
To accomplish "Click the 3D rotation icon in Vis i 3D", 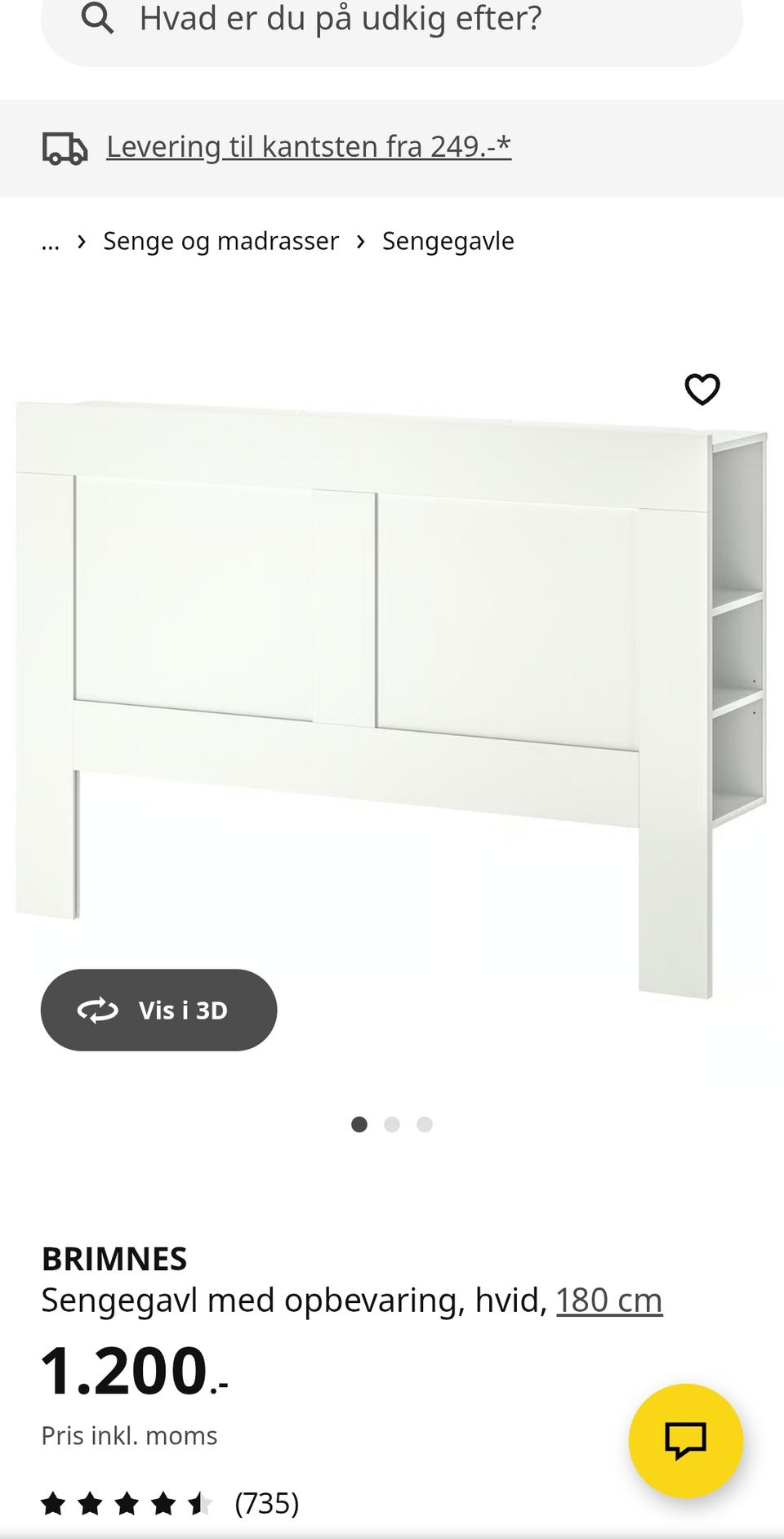I will [98, 1010].
